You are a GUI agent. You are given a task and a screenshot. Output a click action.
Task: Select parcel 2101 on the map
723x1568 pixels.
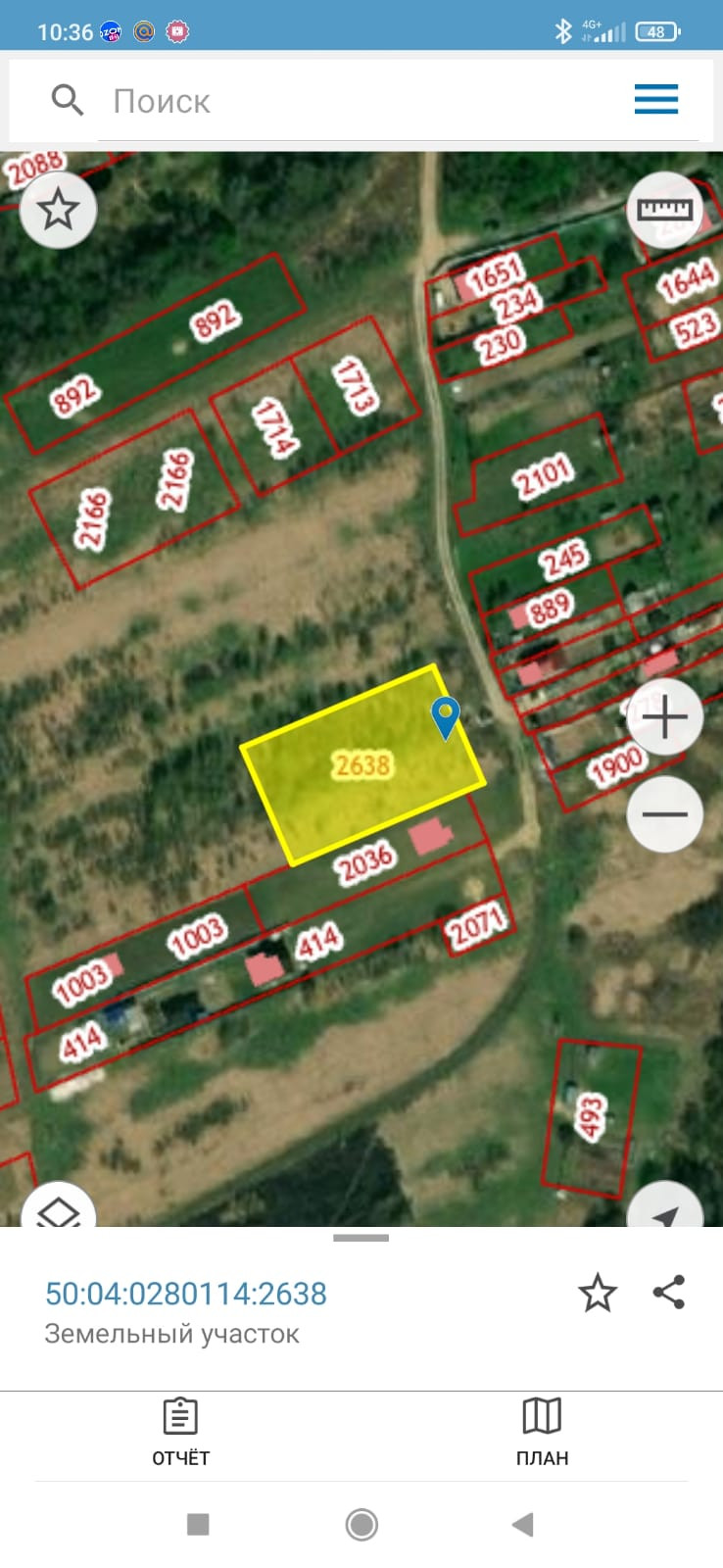[542, 477]
